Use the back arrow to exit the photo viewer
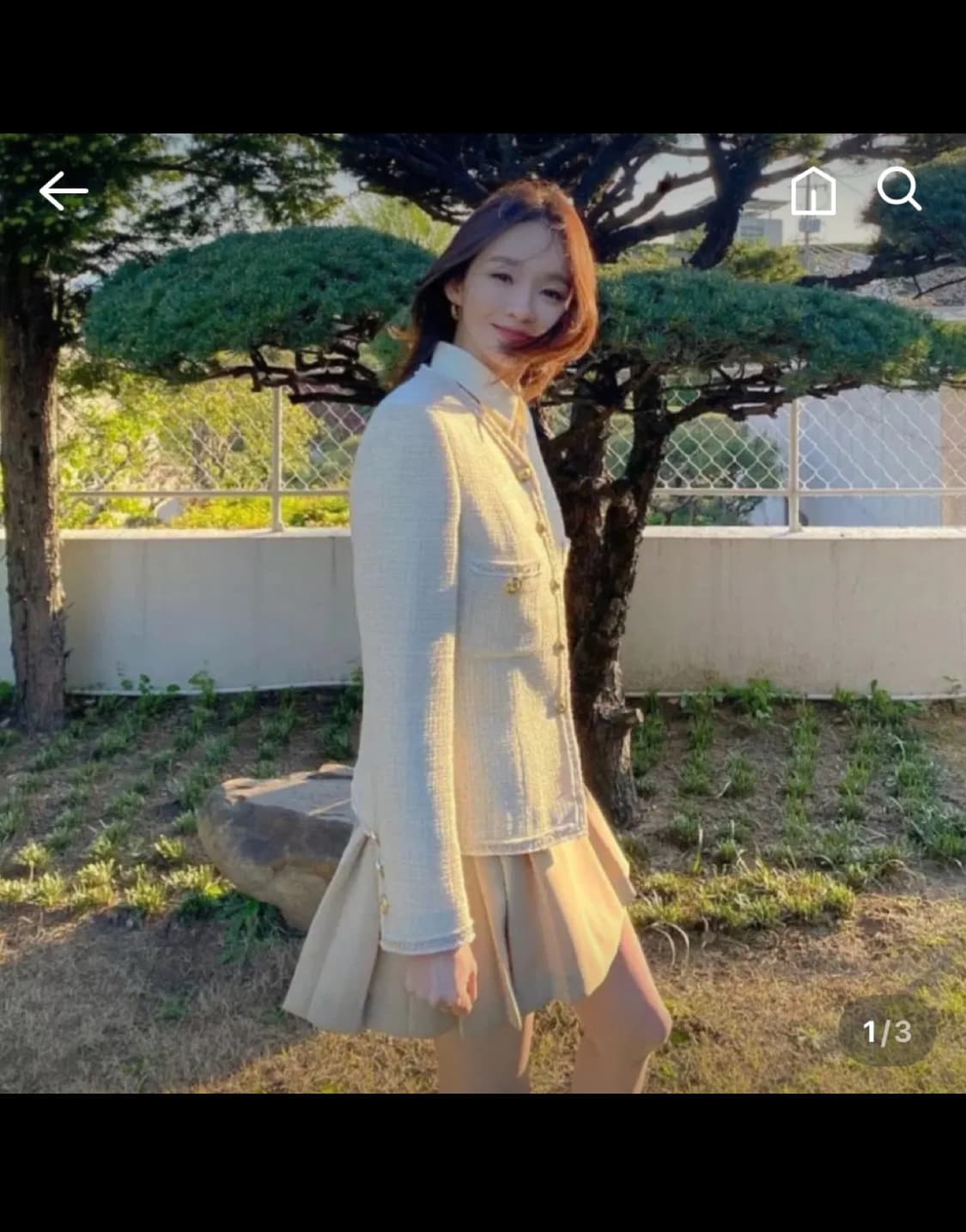Screen dimensions: 966x1232 [62, 191]
